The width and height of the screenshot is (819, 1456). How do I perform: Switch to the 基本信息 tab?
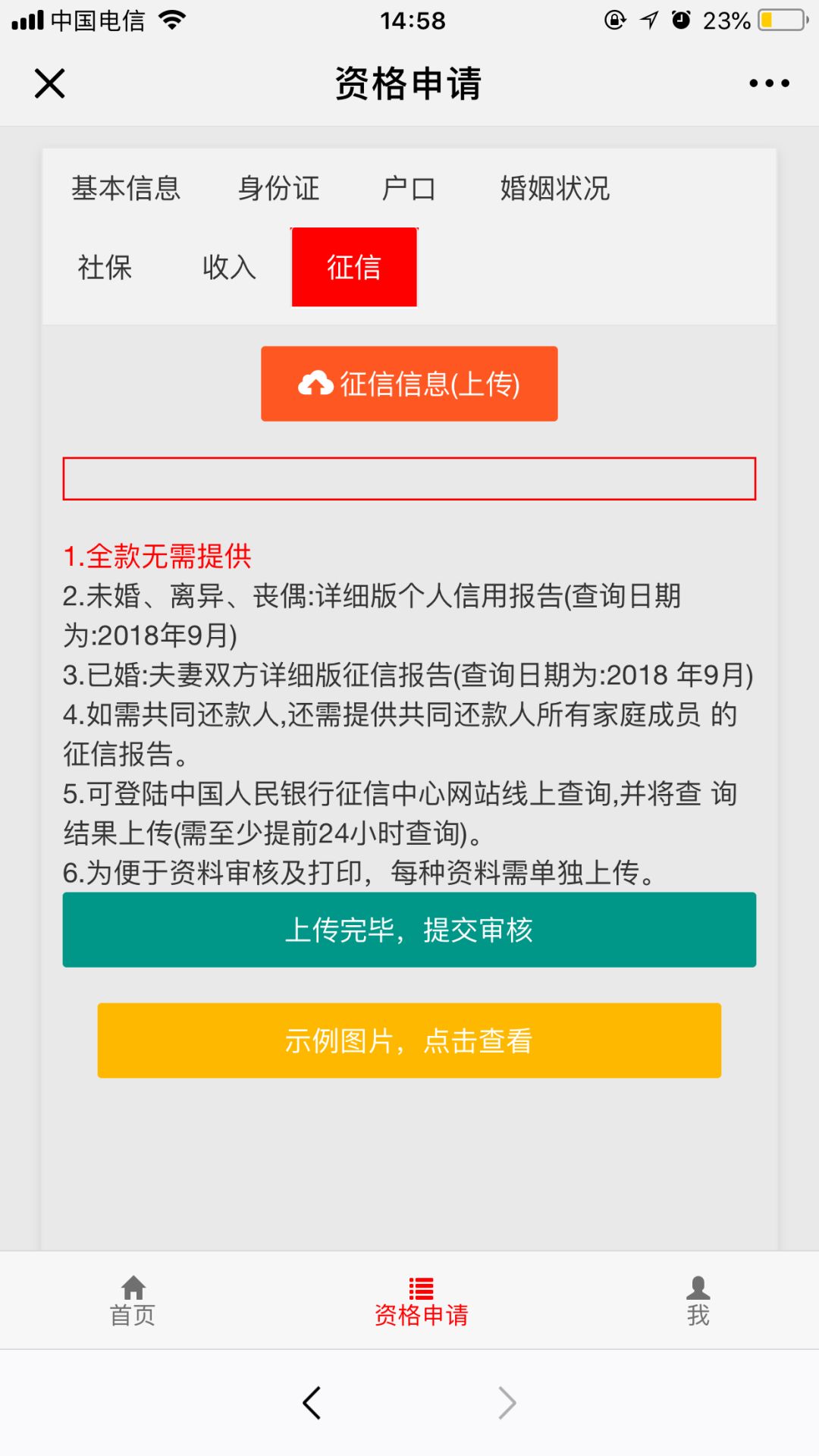pyautogui.click(x=126, y=188)
